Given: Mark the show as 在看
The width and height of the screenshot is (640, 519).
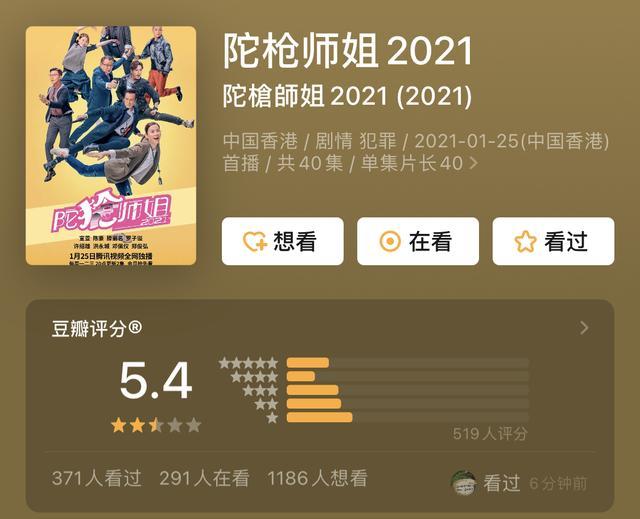Looking at the screenshot, I should [x=417, y=242].
